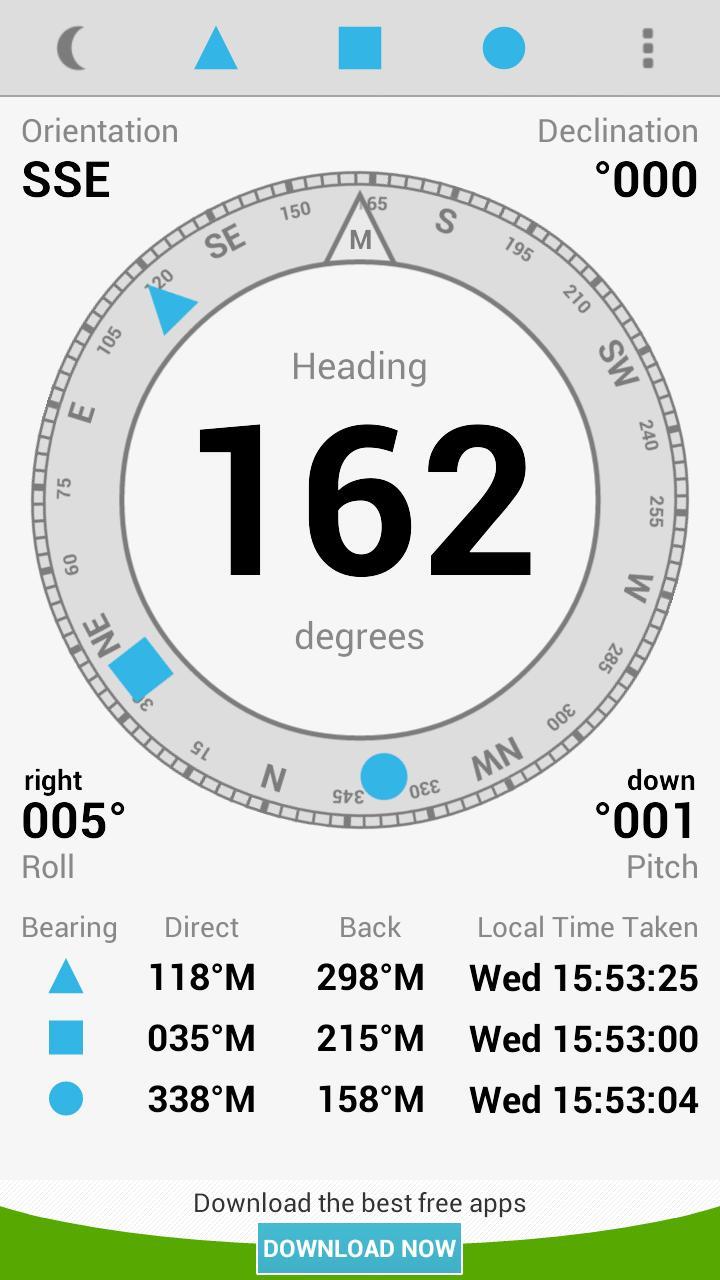
Task: Tap the square icon in the Bearing list
Action: [x=66, y=1038]
